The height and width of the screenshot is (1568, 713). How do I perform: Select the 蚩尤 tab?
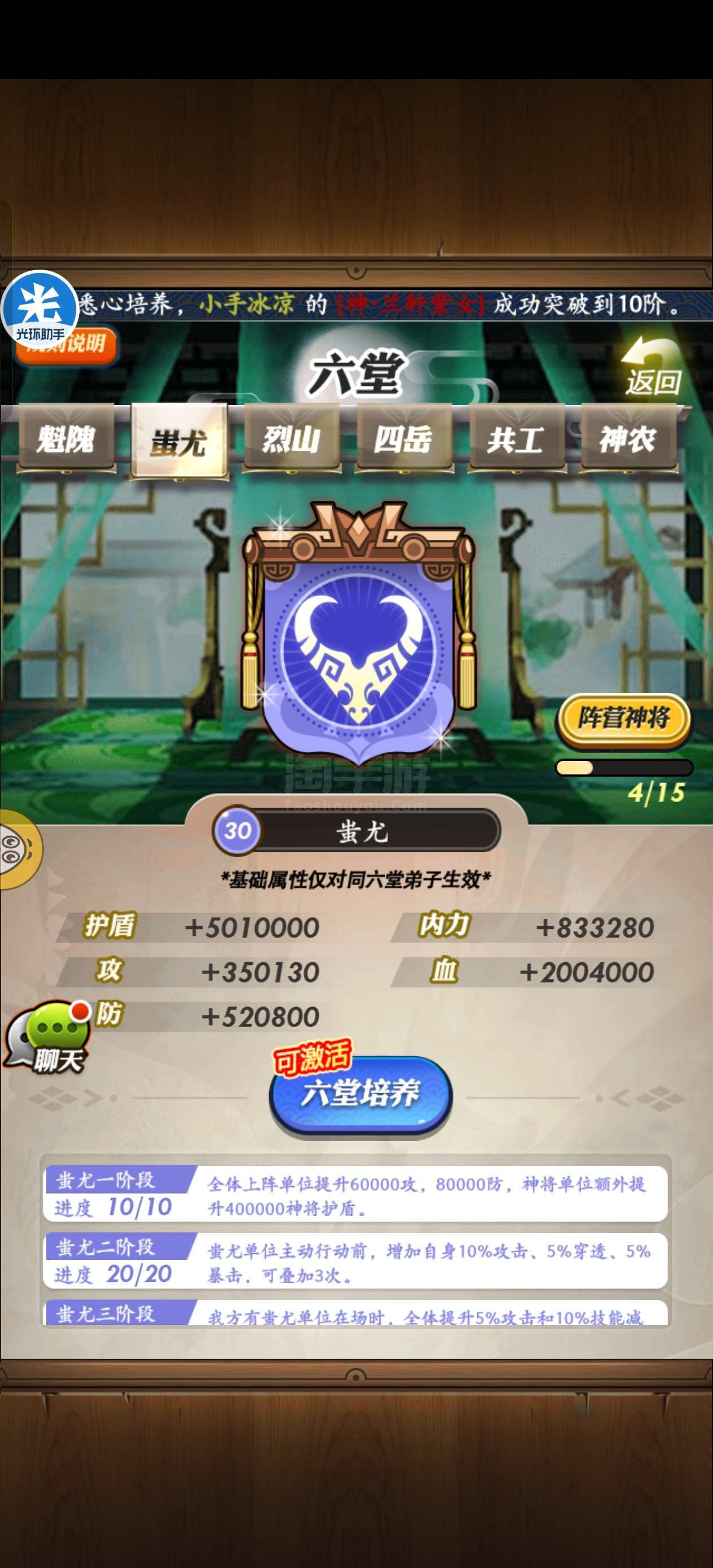point(178,440)
